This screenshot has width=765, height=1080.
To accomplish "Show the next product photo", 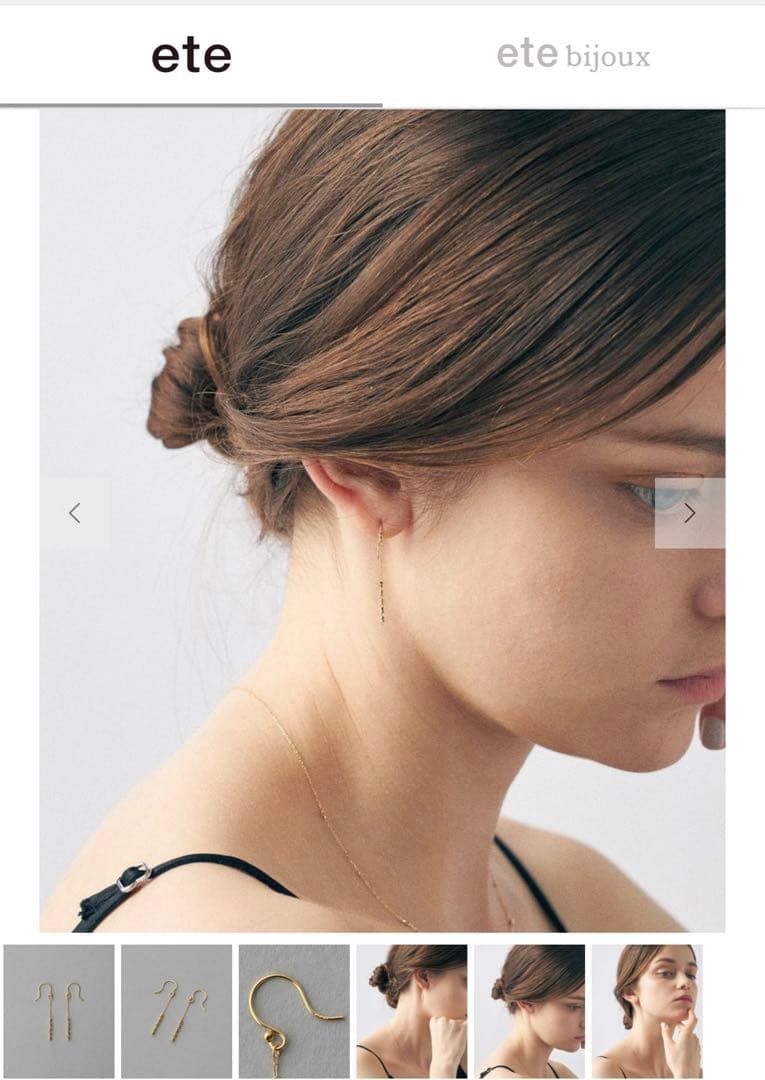I will point(689,513).
